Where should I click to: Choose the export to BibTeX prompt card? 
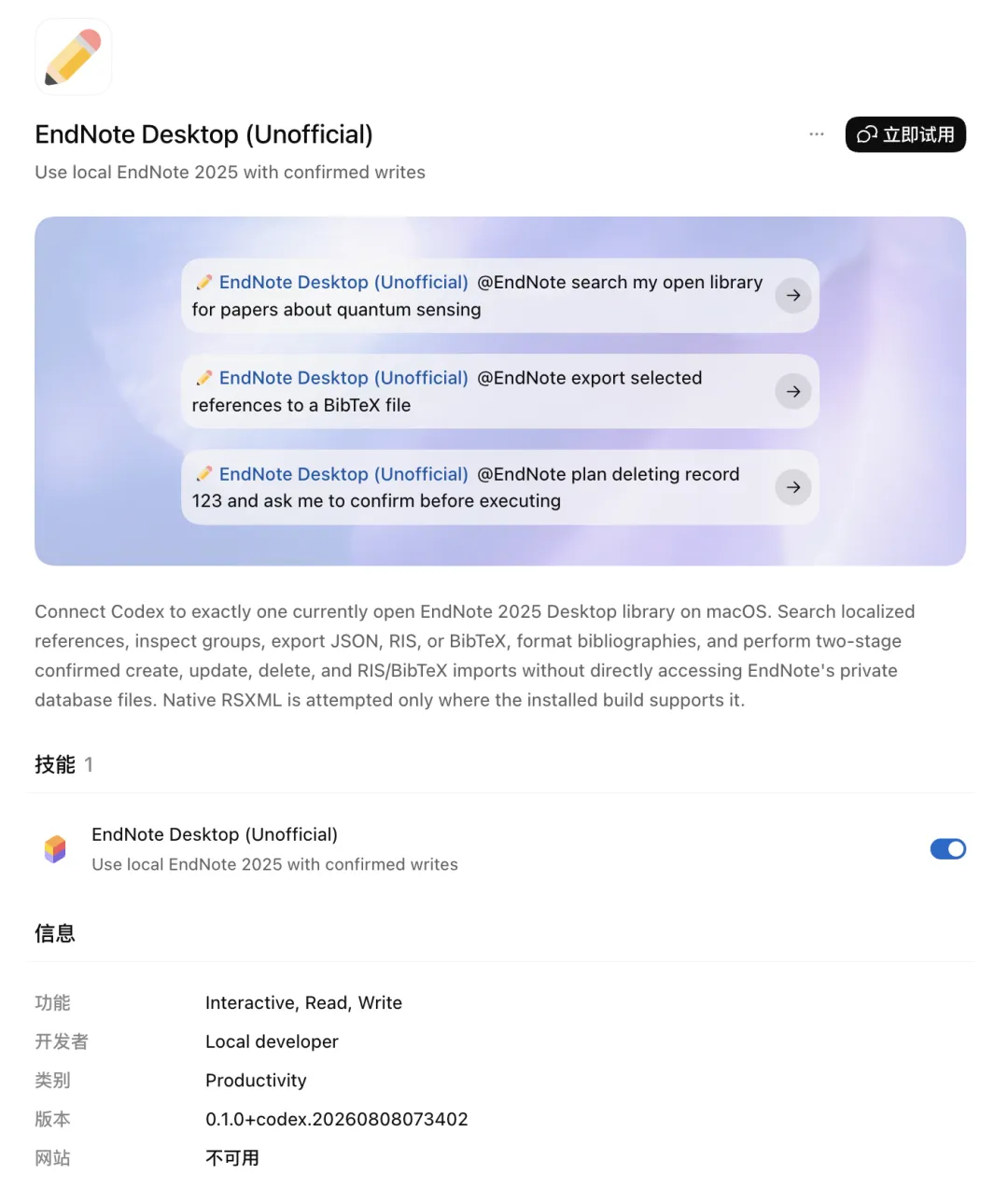point(500,391)
